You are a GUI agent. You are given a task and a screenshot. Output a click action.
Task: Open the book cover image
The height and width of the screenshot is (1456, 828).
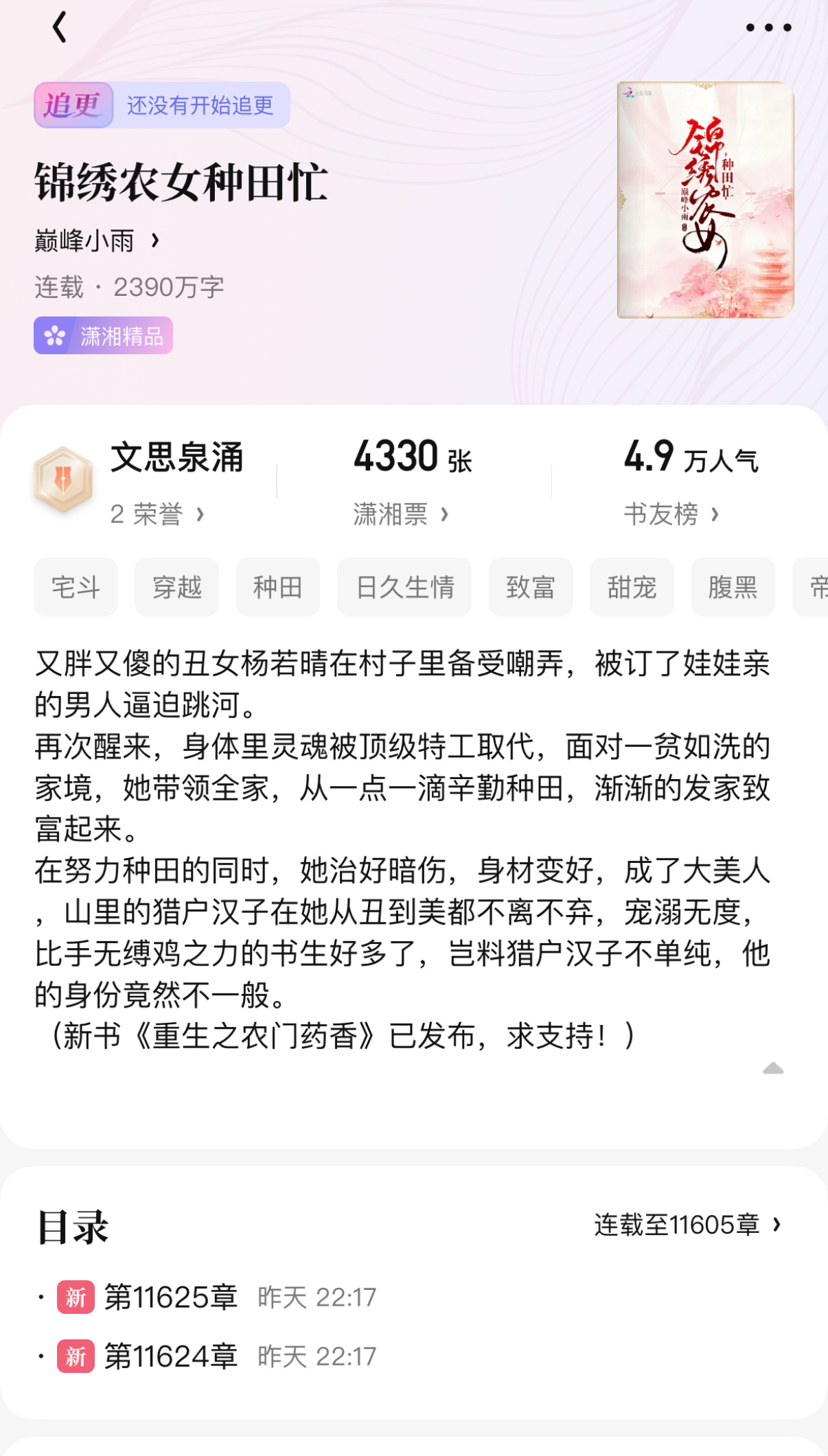click(x=705, y=200)
